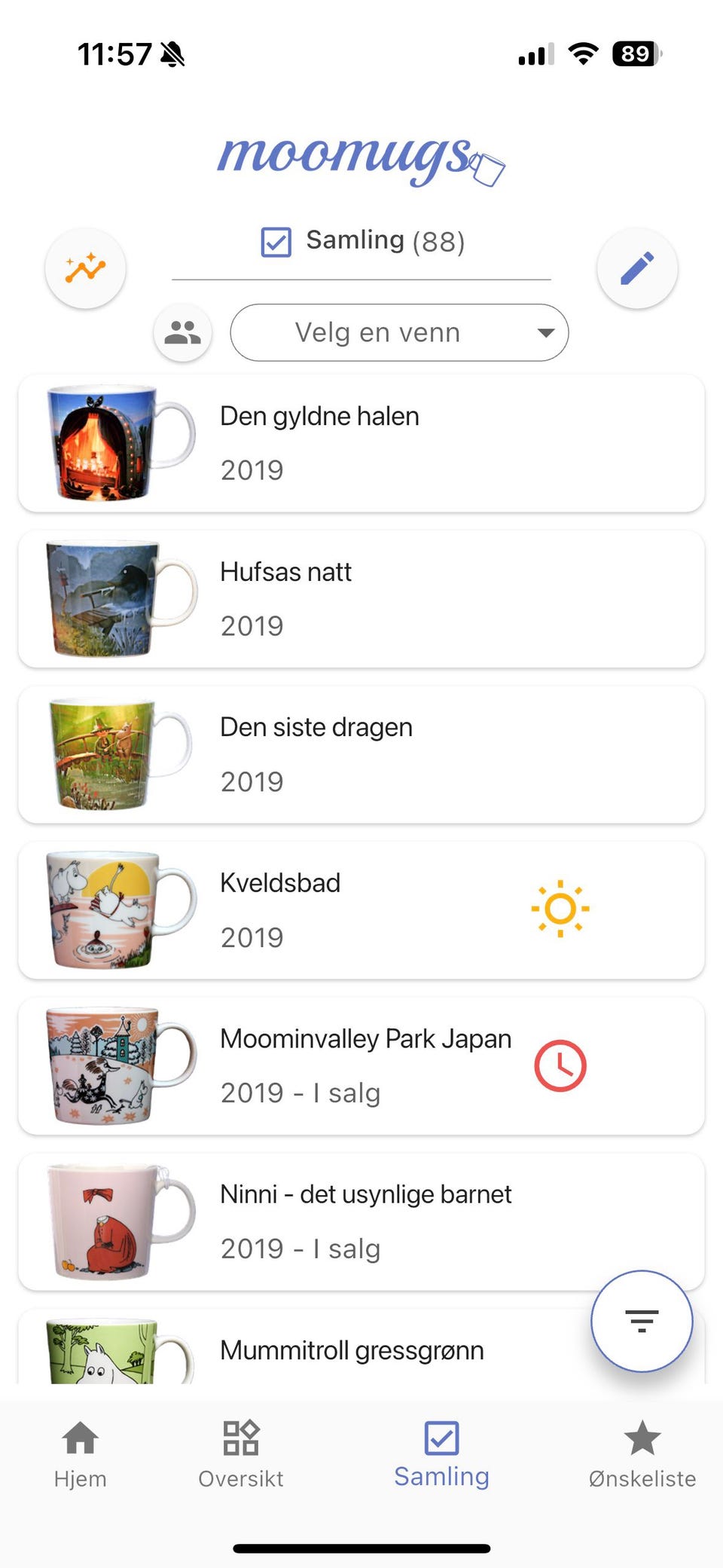This screenshot has height=1568, width=723.
Task: Switch to the Oversikt tab
Action: pos(241,1454)
